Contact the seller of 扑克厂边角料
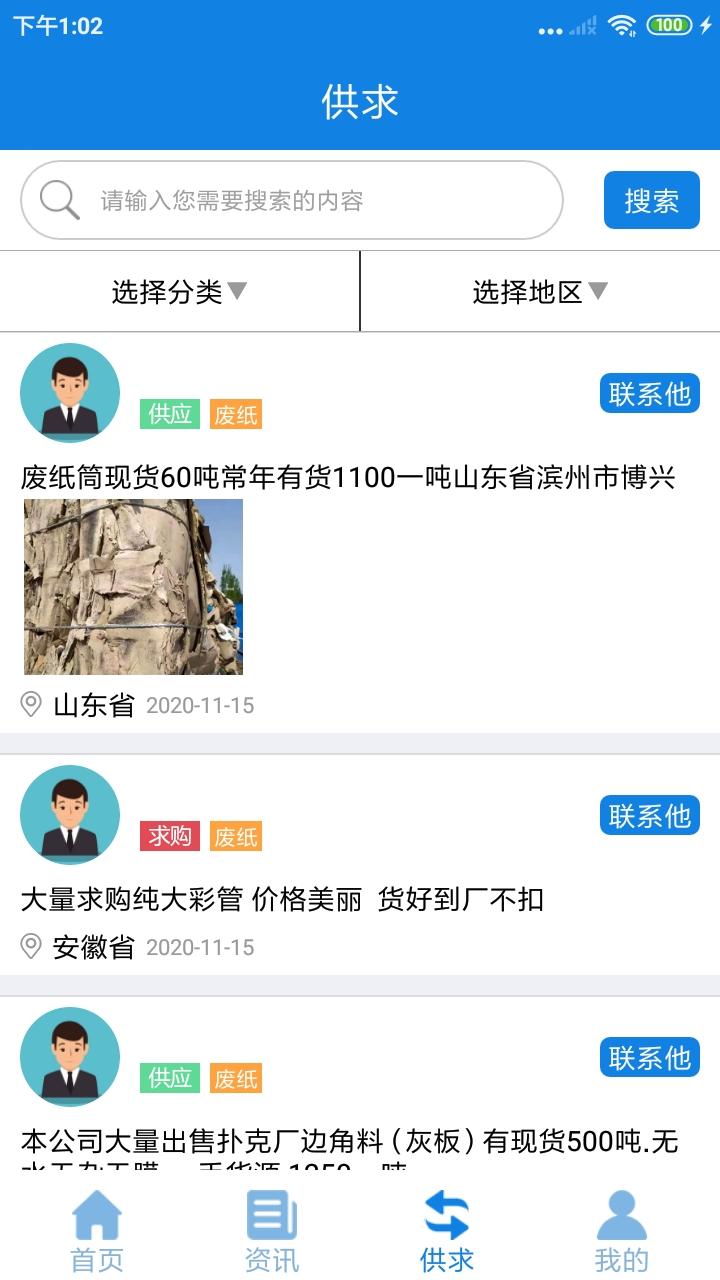 pyautogui.click(x=649, y=1058)
